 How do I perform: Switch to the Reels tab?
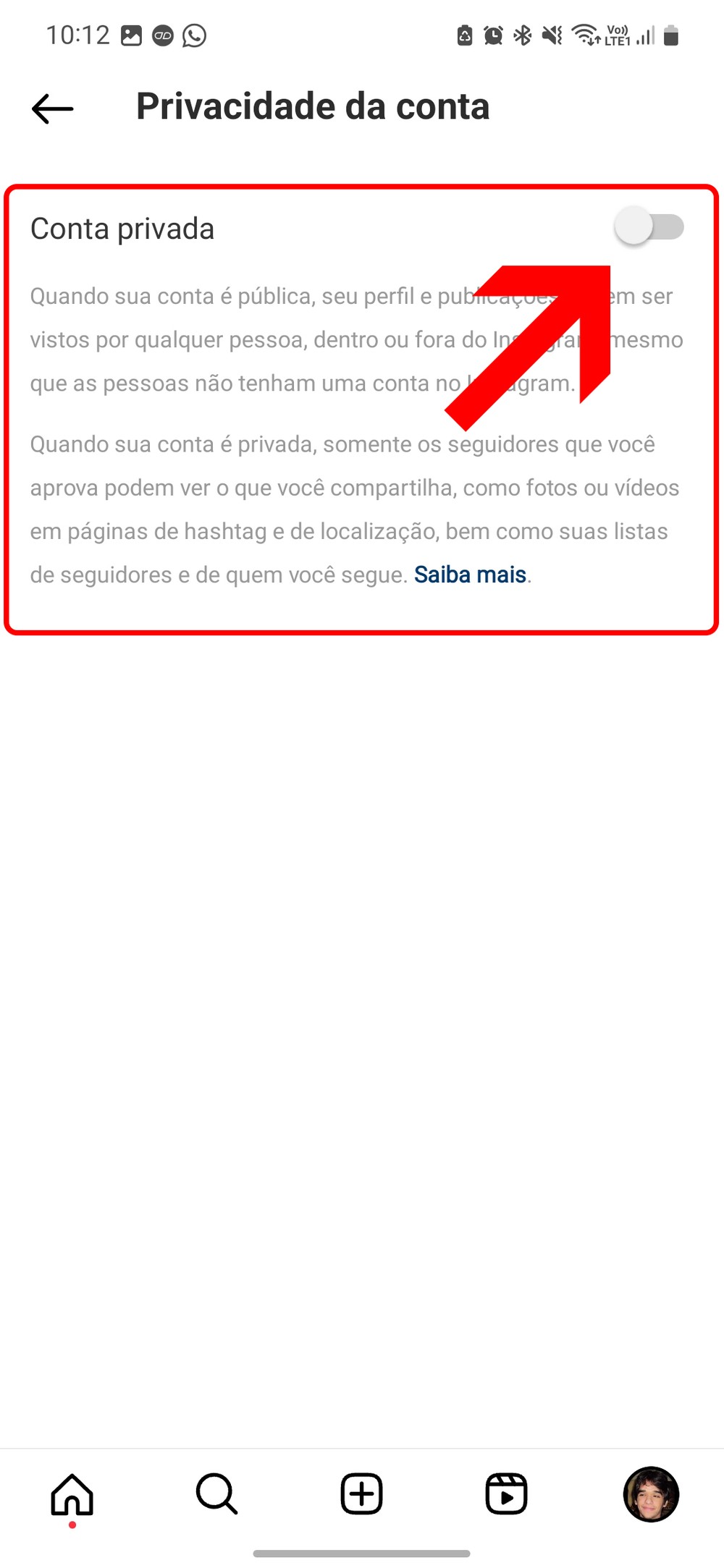506,1493
